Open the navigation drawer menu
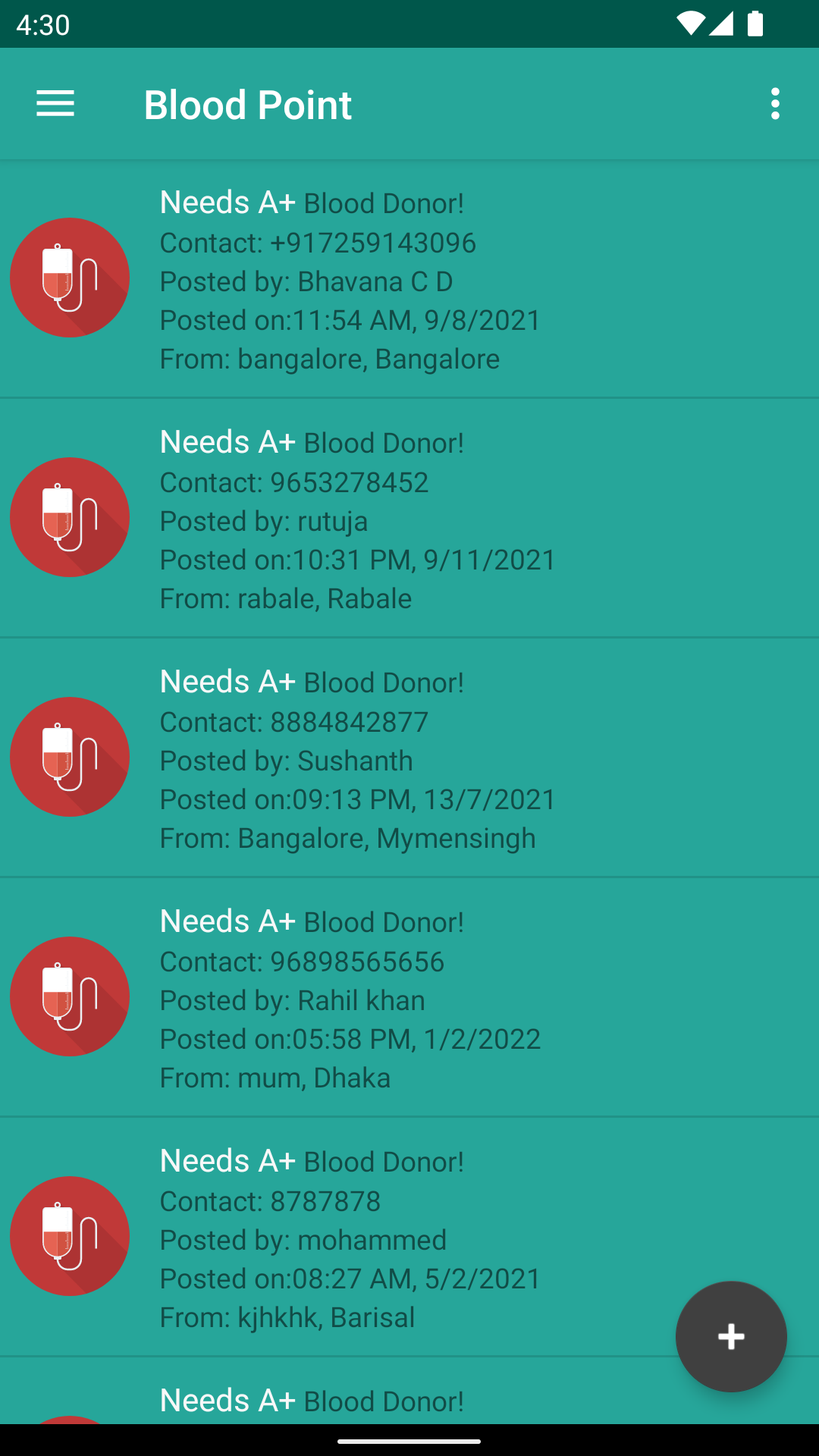 point(55,104)
